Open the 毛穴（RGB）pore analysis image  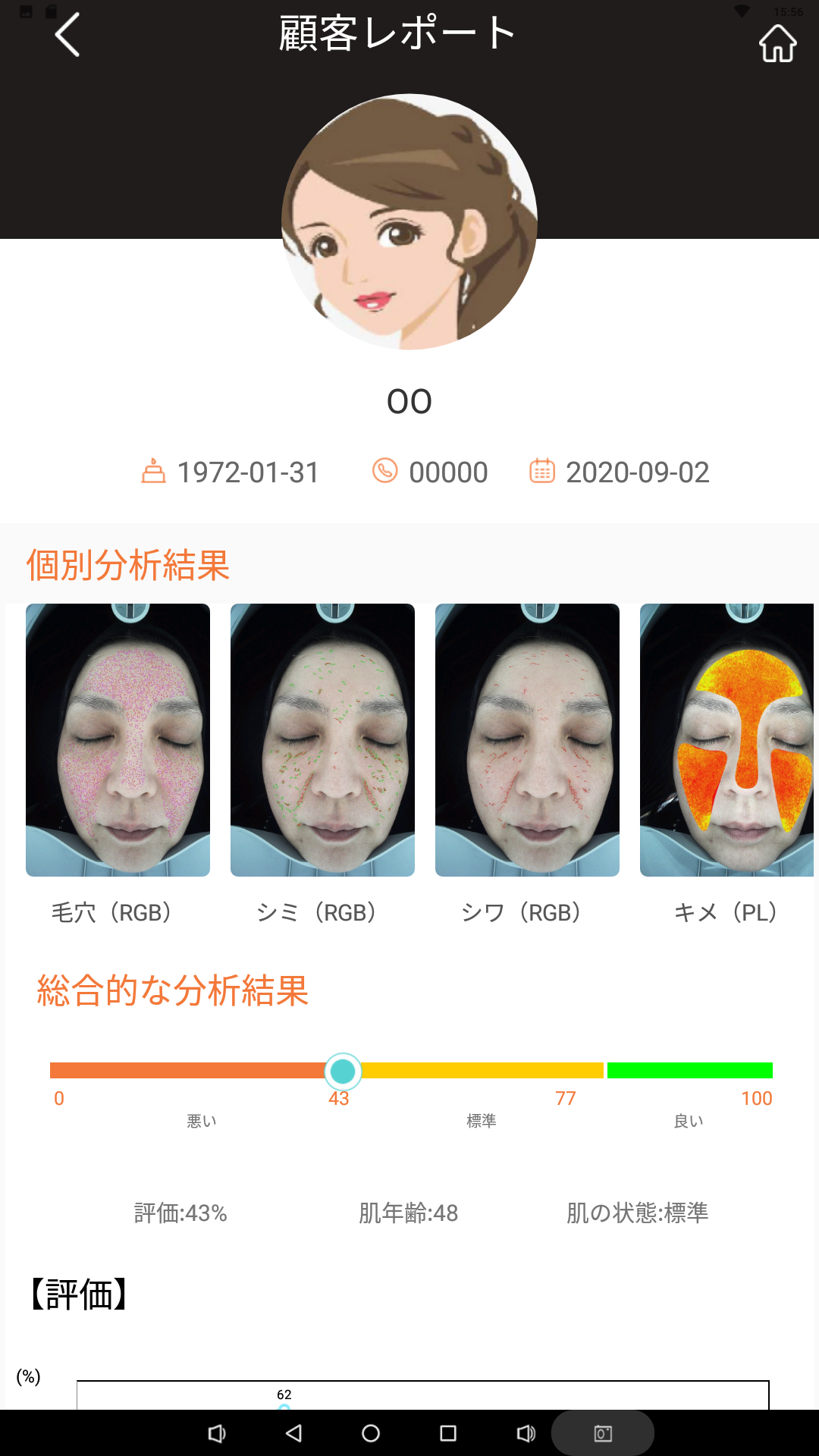click(118, 740)
